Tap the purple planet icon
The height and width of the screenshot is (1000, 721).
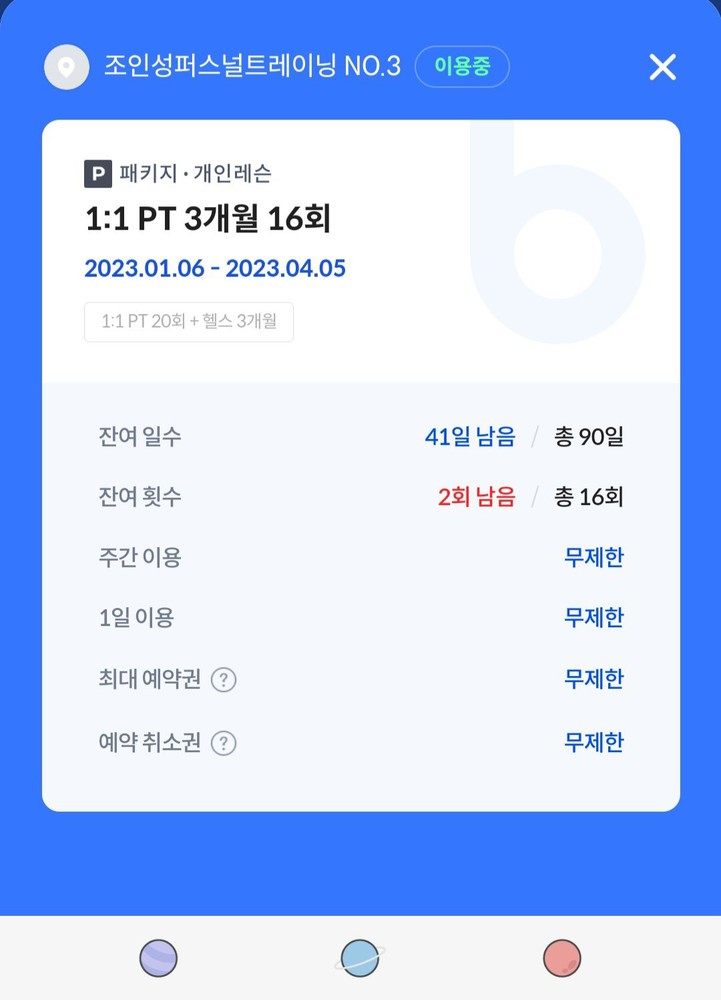coord(158,958)
